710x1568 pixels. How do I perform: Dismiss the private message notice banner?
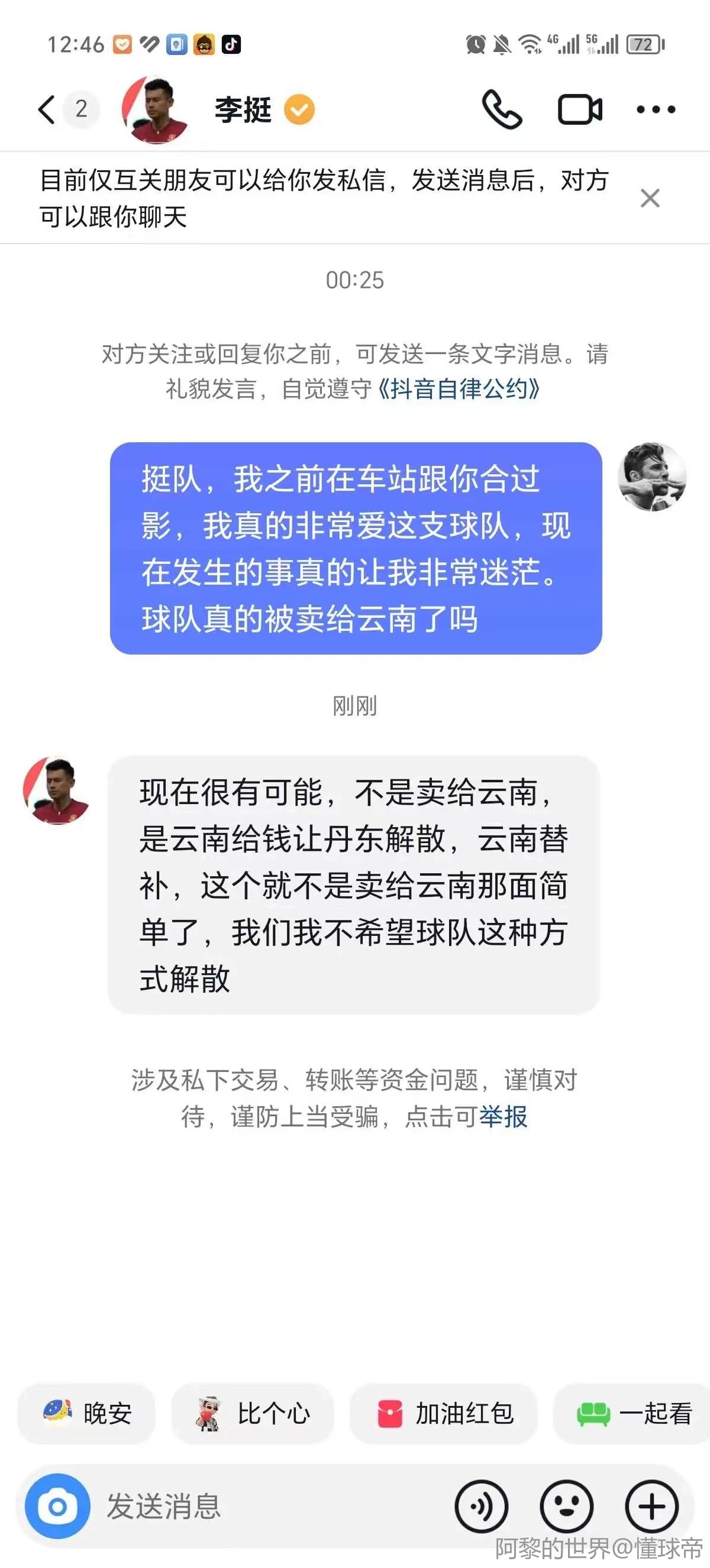[650, 198]
